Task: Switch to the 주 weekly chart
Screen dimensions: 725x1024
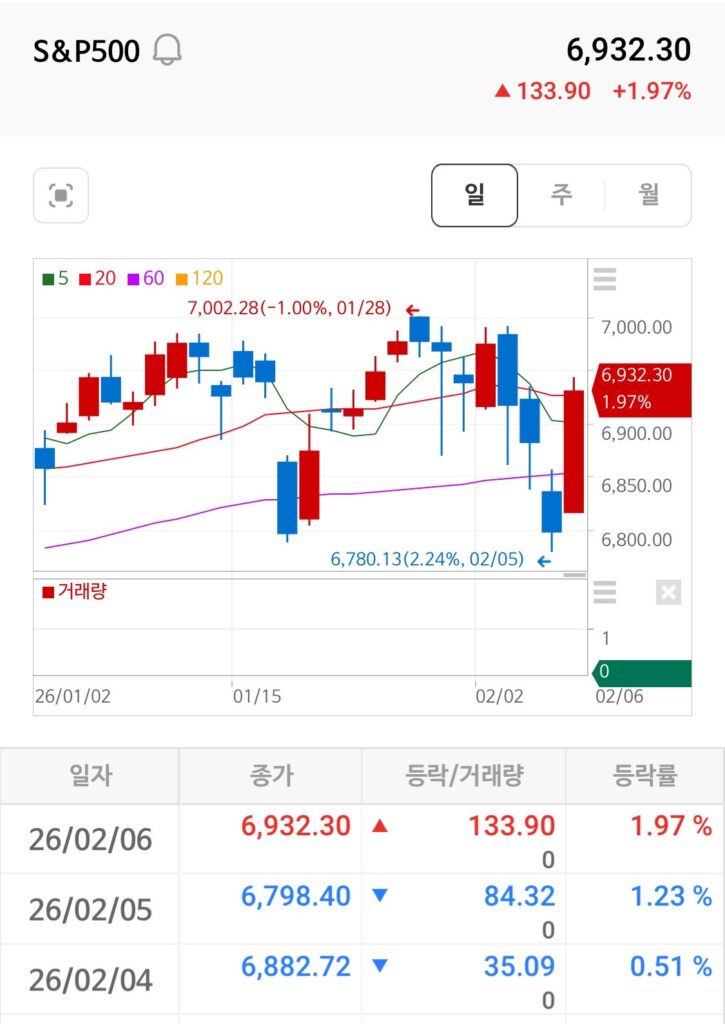Action: (561, 195)
